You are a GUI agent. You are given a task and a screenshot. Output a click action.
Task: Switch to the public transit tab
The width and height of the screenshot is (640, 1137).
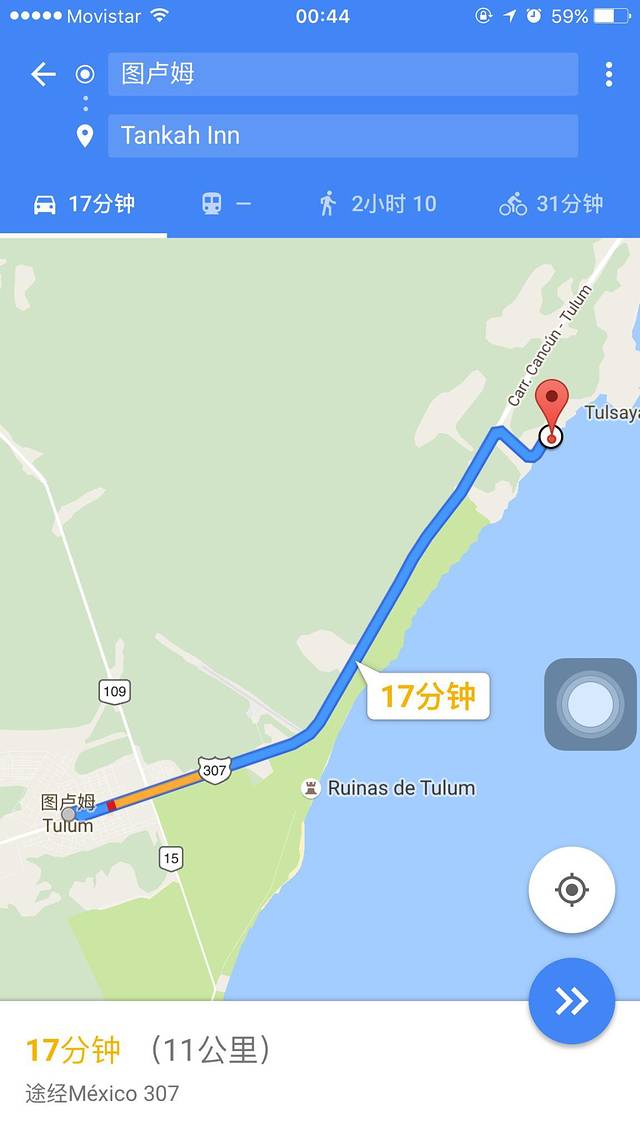pos(226,204)
